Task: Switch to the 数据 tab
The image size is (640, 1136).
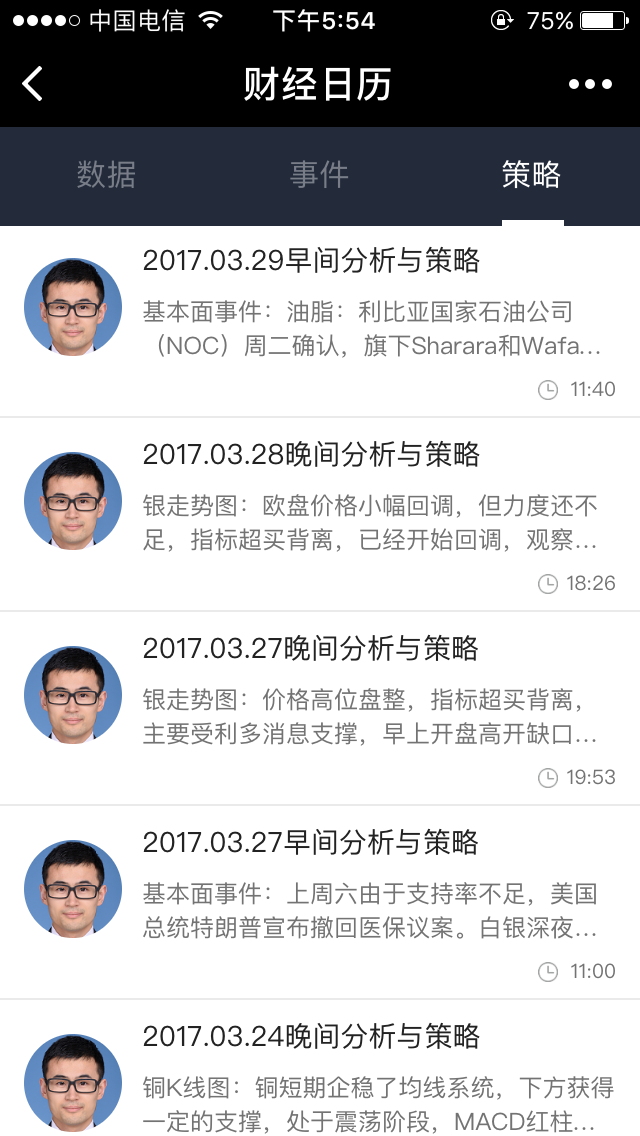Action: pos(106,175)
